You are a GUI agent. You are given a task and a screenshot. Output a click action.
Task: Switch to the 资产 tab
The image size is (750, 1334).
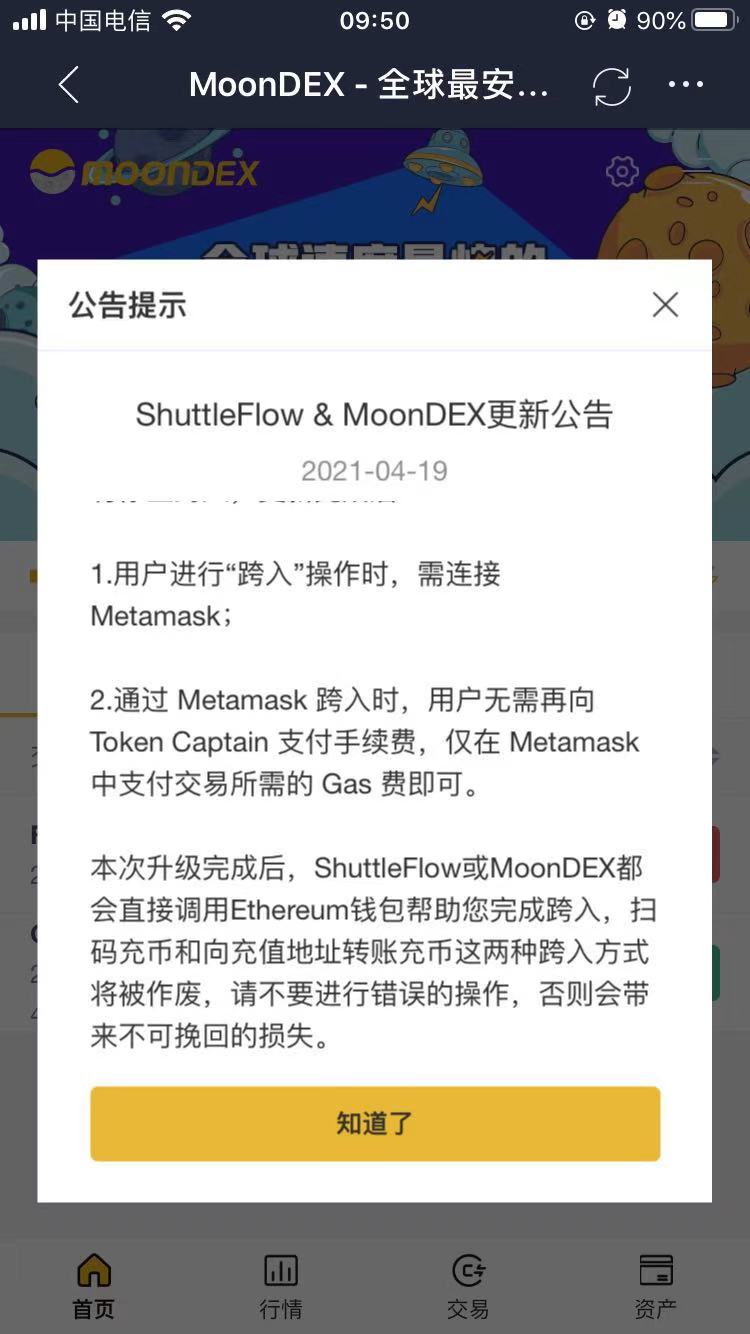pyautogui.click(x=656, y=1287)
